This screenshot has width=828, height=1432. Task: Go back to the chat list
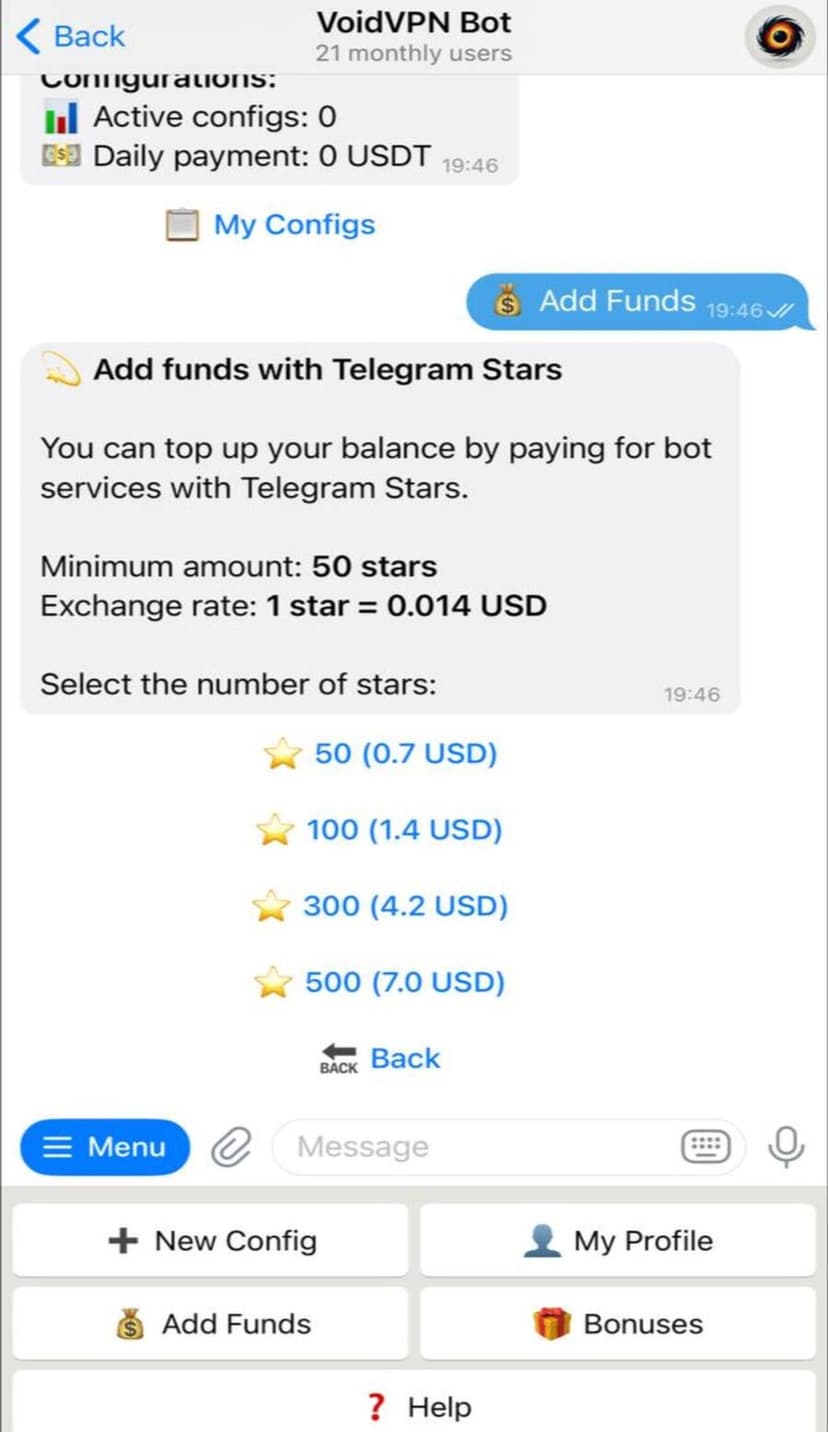point(70,37)
